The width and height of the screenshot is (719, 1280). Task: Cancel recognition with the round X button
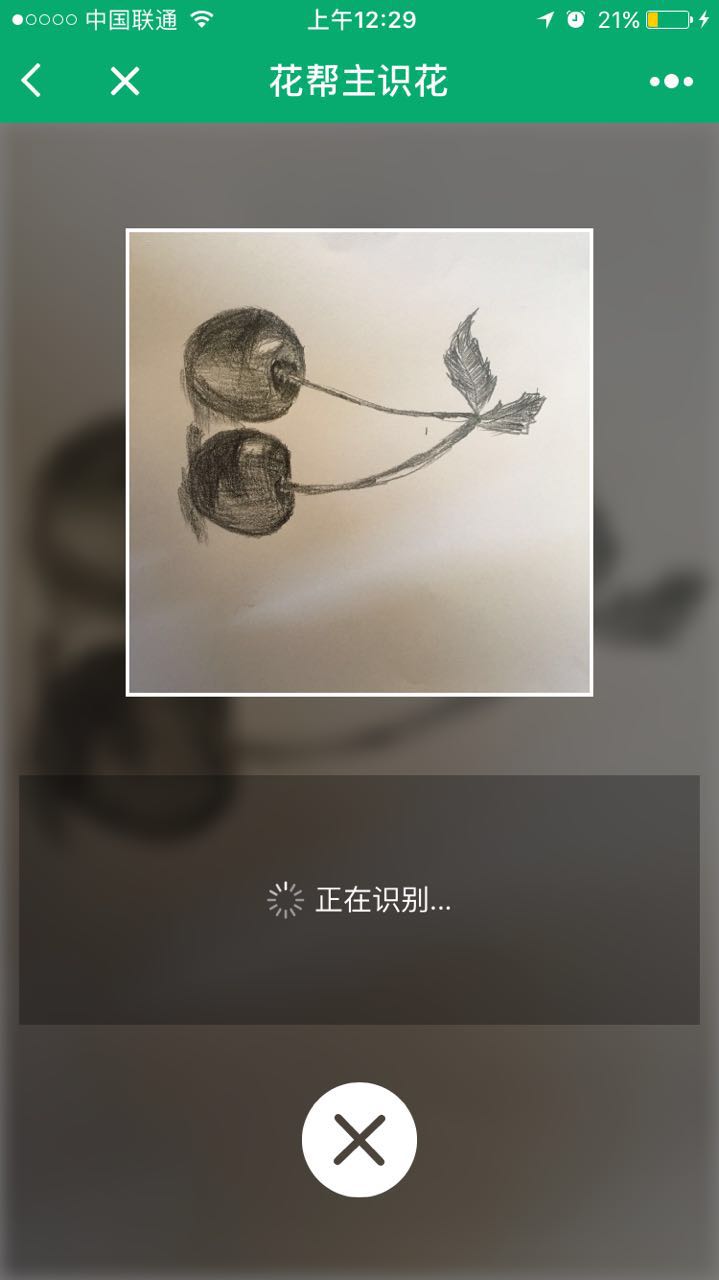click(x=359, y=1139)
